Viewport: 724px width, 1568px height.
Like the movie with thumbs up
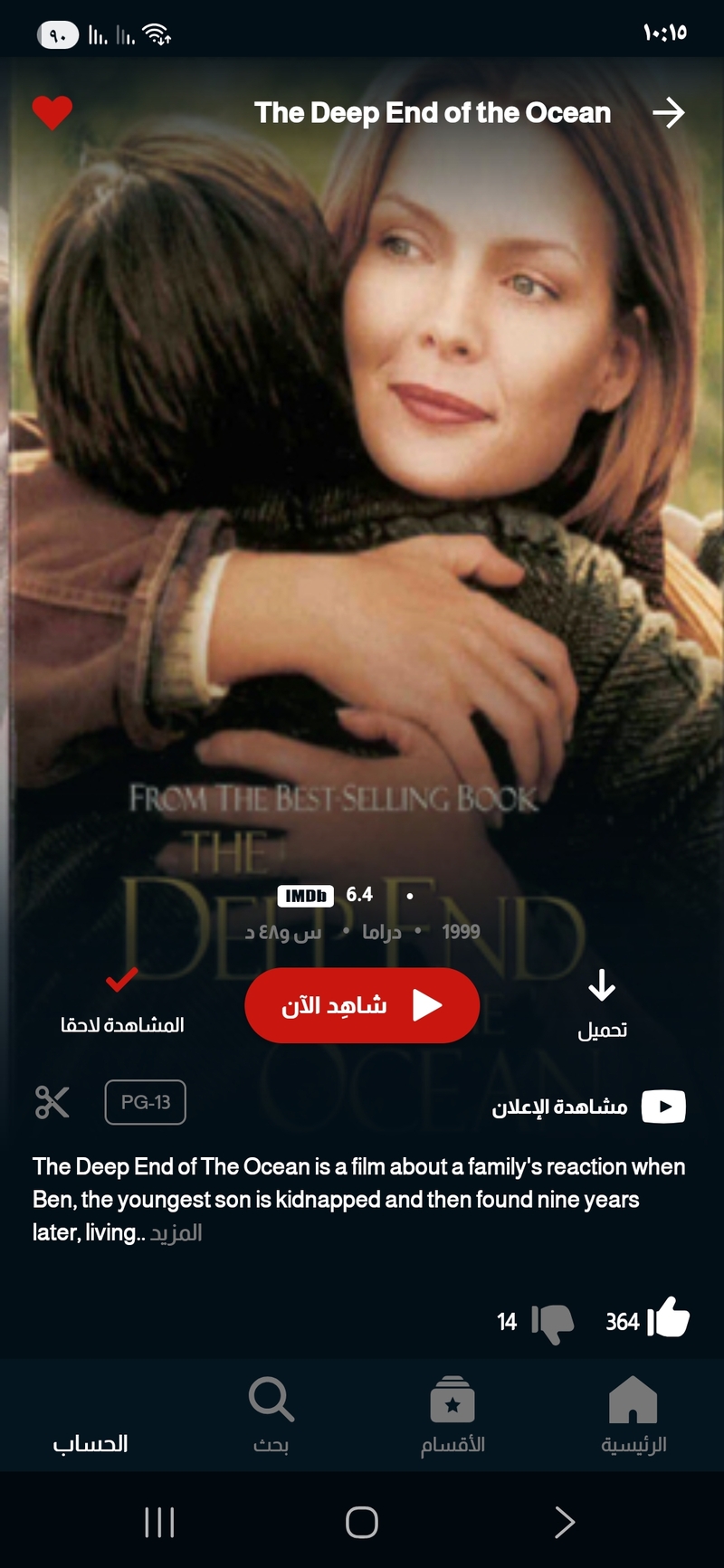[x=668, y=1319]
